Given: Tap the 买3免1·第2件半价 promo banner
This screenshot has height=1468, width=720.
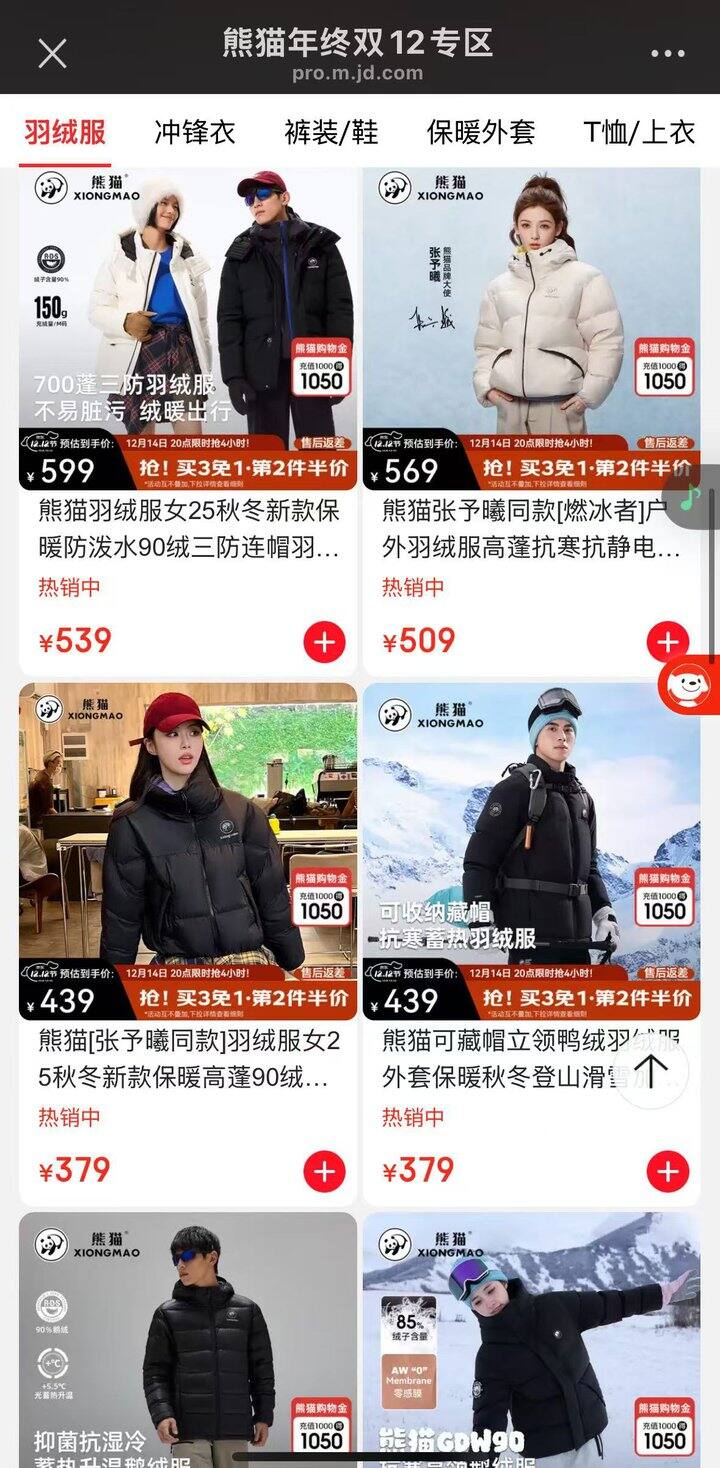Looking at the screenshot, I should (250, 467).
